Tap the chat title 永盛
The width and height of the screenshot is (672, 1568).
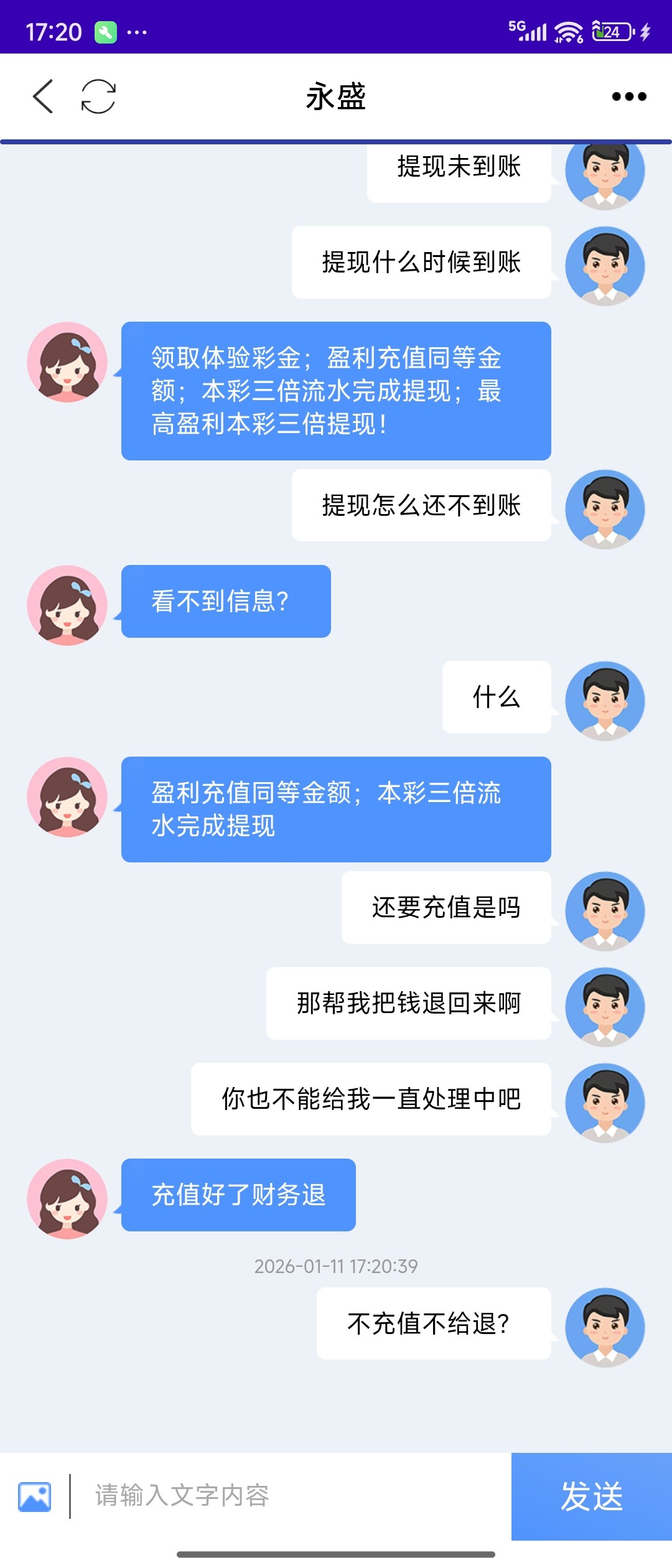coord(336,96)
